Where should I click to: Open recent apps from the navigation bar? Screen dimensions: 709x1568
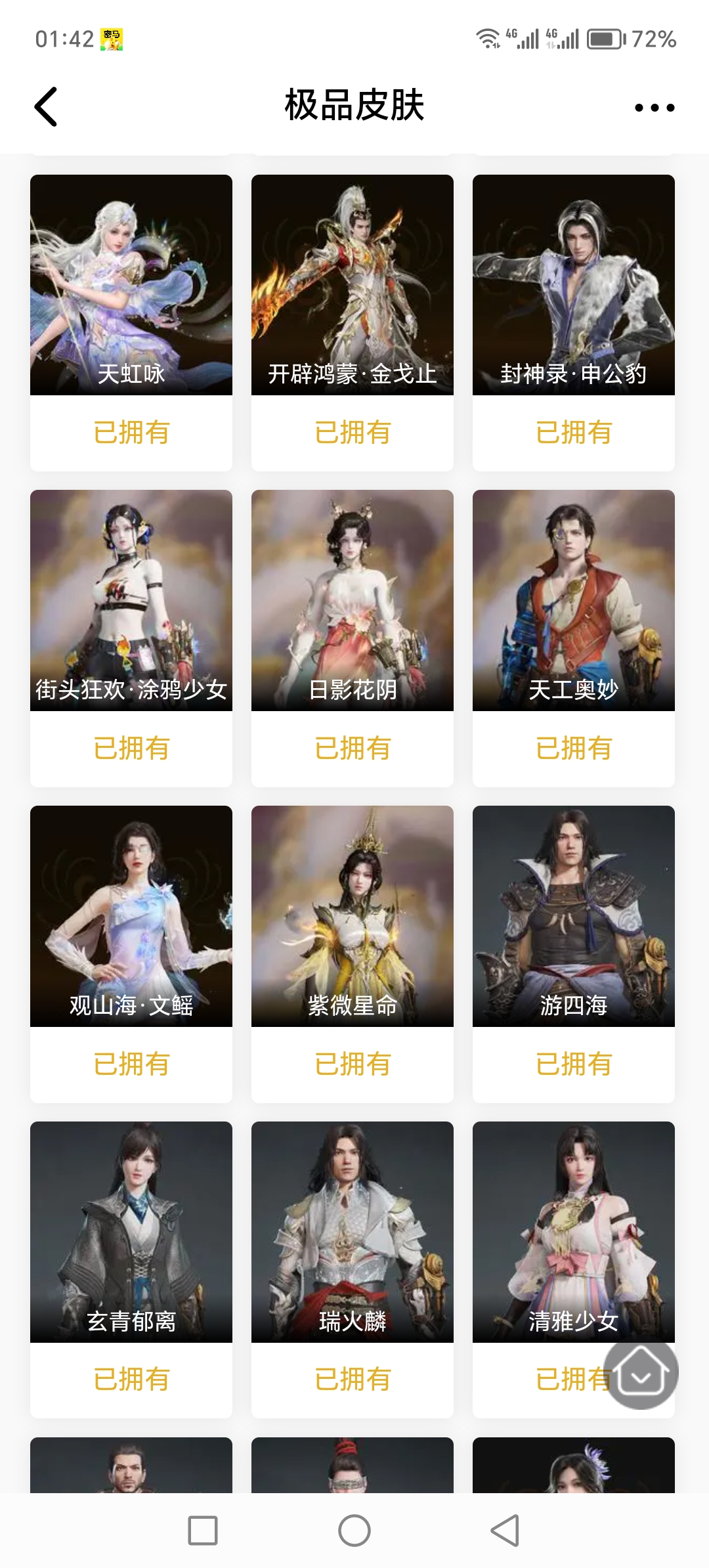tap(203, 1531)
